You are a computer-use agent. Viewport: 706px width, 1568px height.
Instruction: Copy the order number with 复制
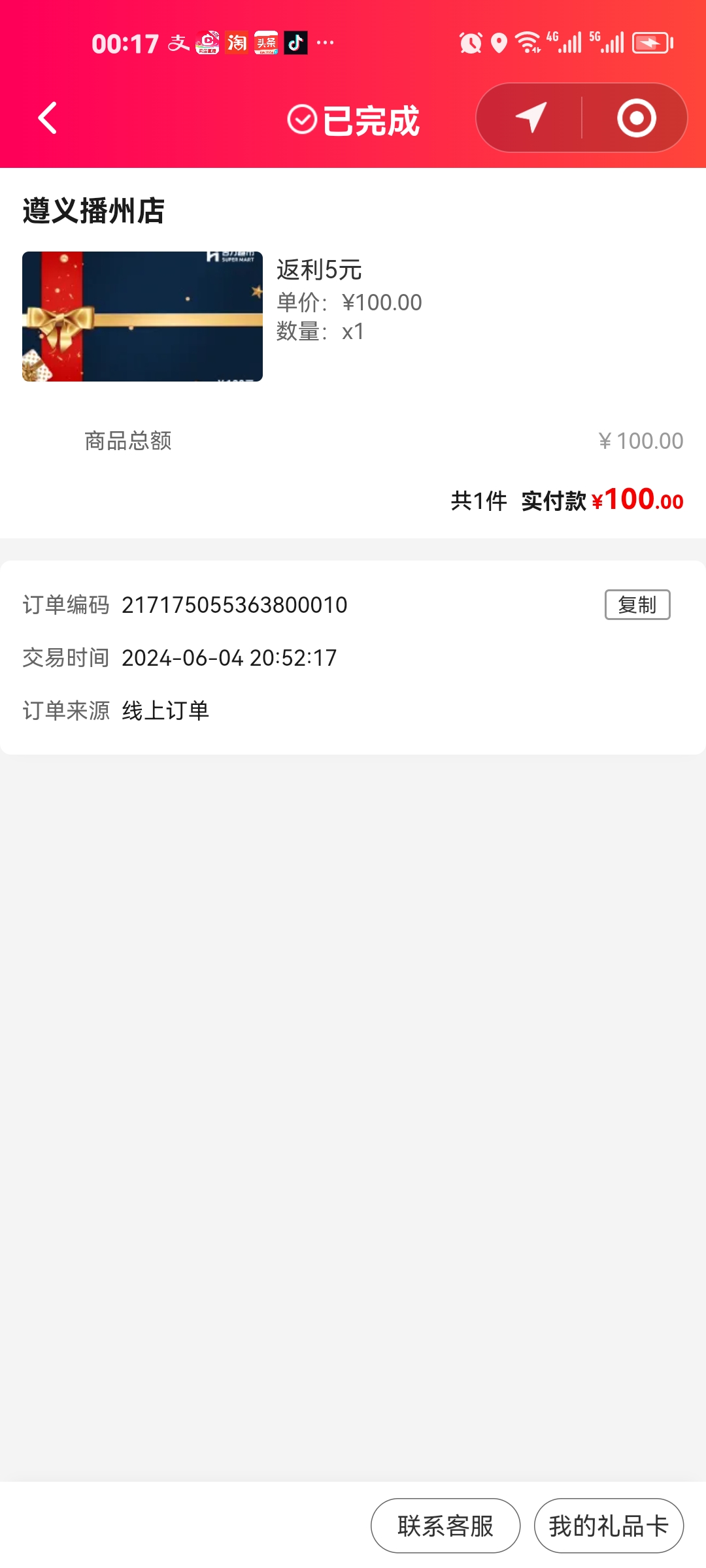(637, 605)
